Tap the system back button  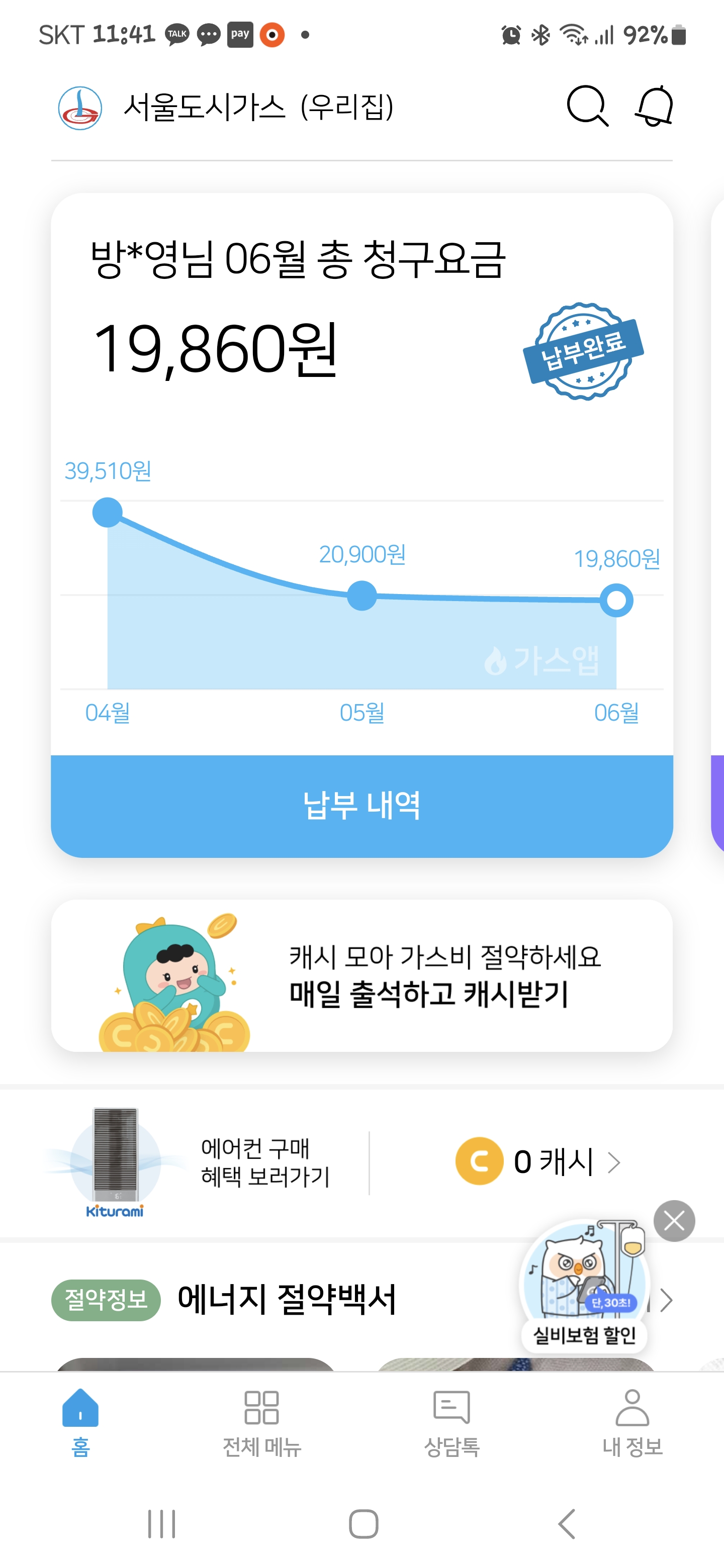click(x=567, y=1524)
